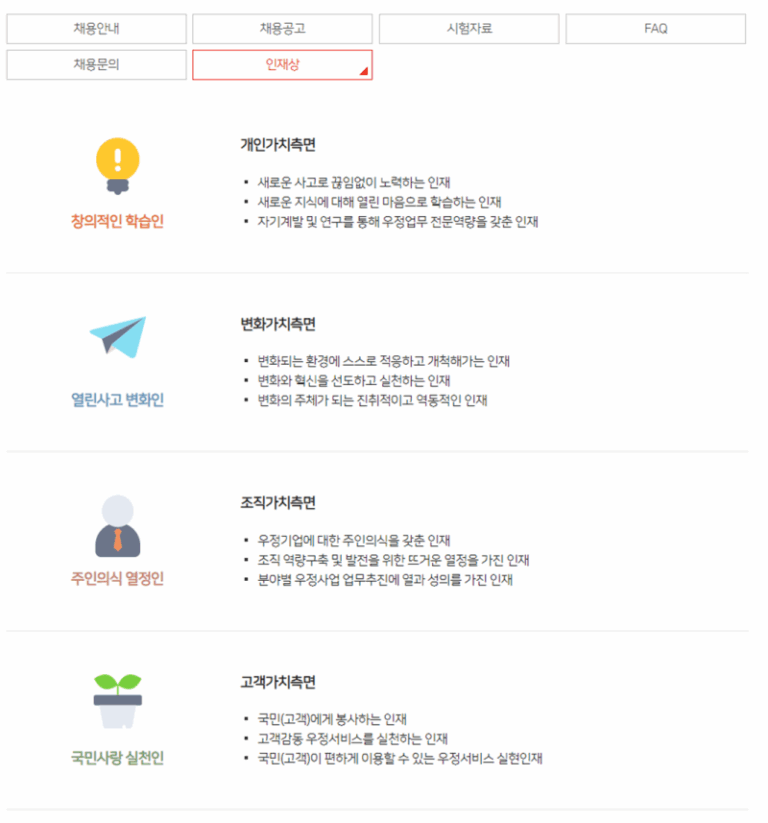Tap the highlighted 인재상 tab

(x=282, y=65)
